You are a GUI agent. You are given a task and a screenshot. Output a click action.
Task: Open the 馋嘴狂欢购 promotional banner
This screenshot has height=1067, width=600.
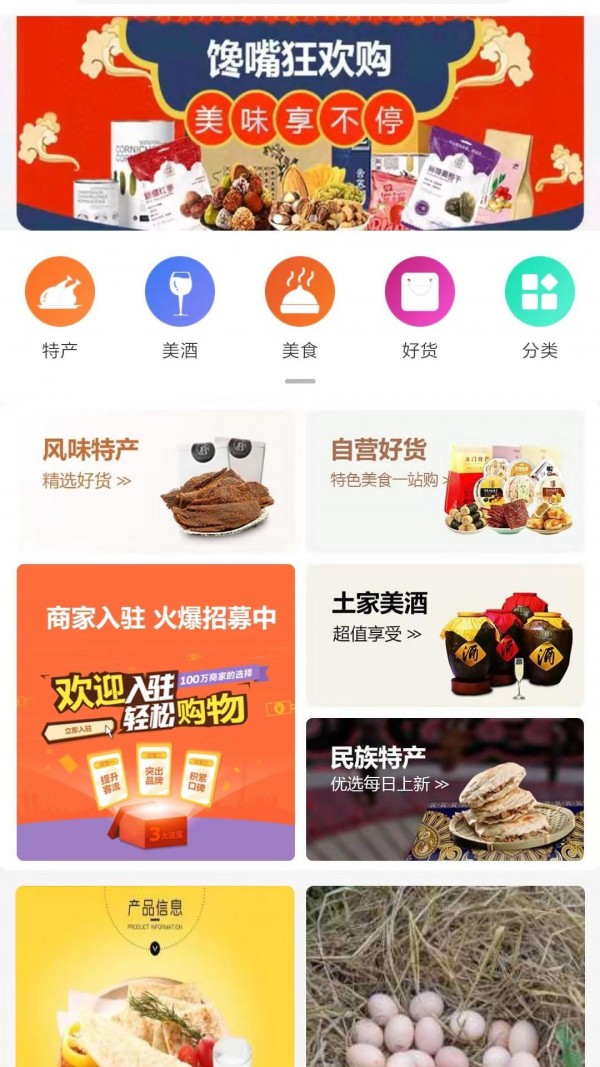[300, 123]
